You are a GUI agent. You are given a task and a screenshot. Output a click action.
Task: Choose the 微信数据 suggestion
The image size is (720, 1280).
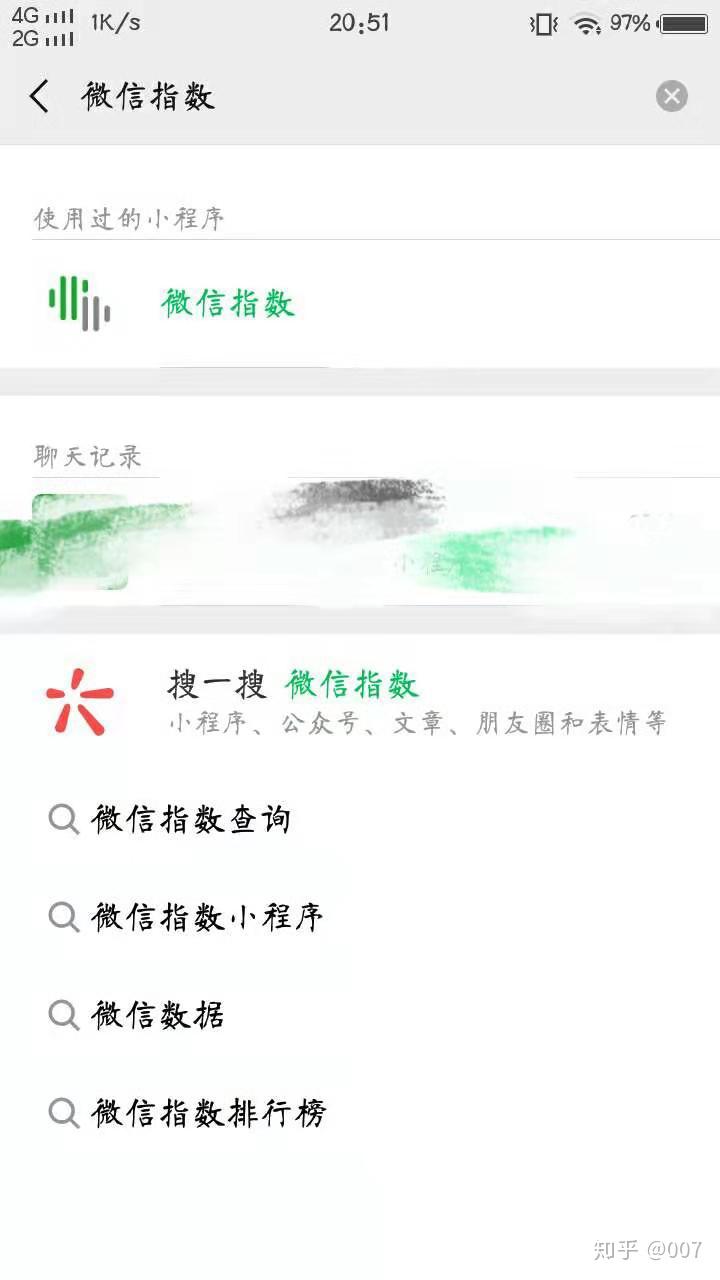pyautogui.click(x=157, y=1015)
